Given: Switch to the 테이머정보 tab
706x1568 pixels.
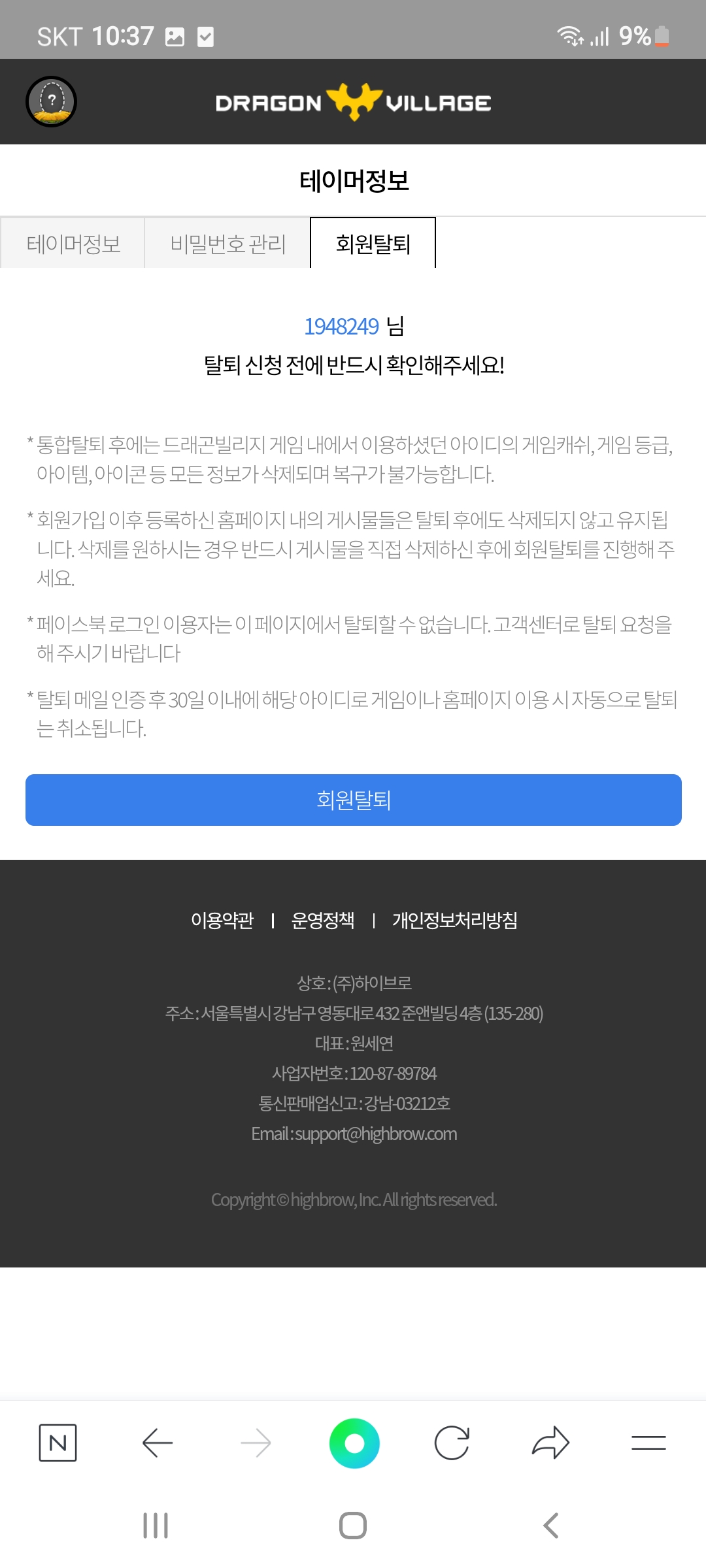Looking at the screenshot, I should [x=73, y=244].
